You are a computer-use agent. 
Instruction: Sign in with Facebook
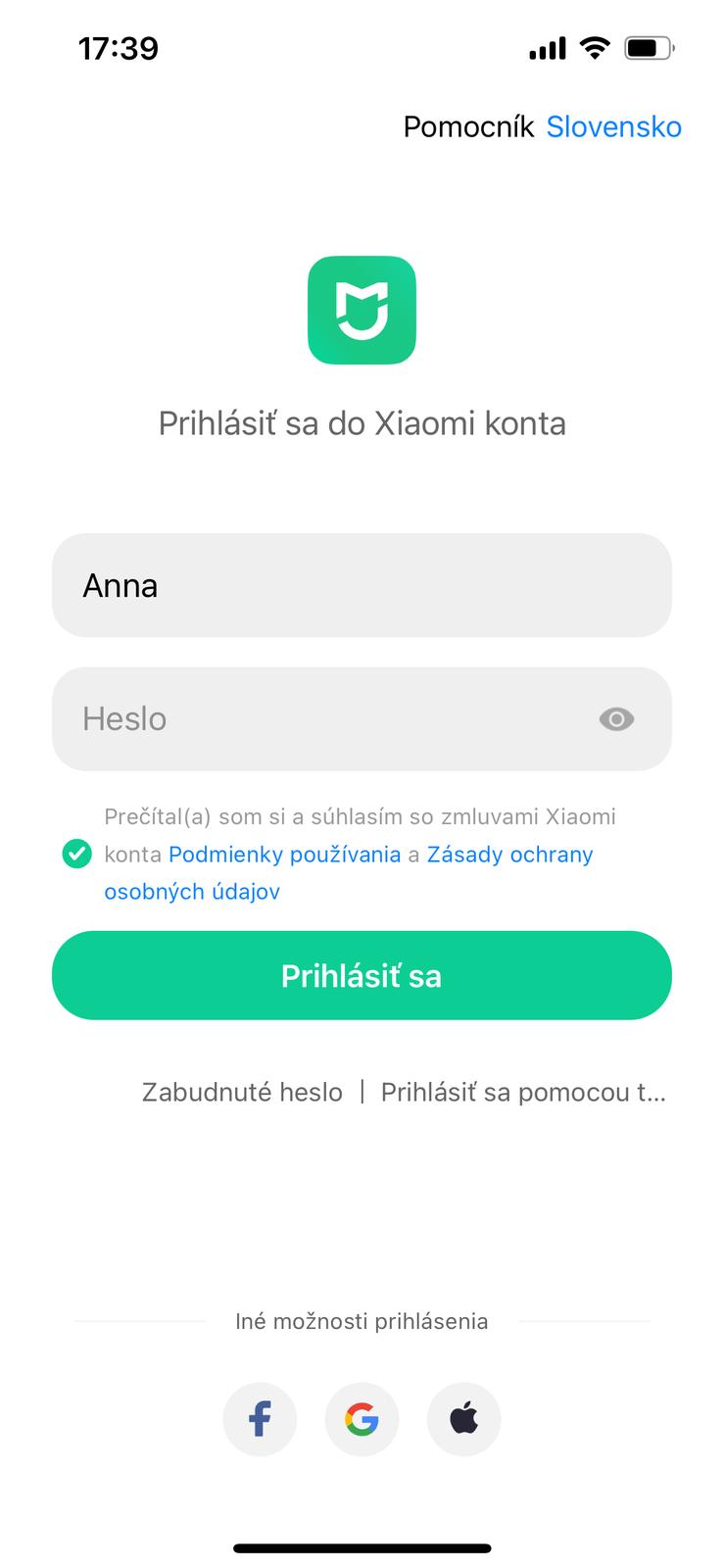260,1418
